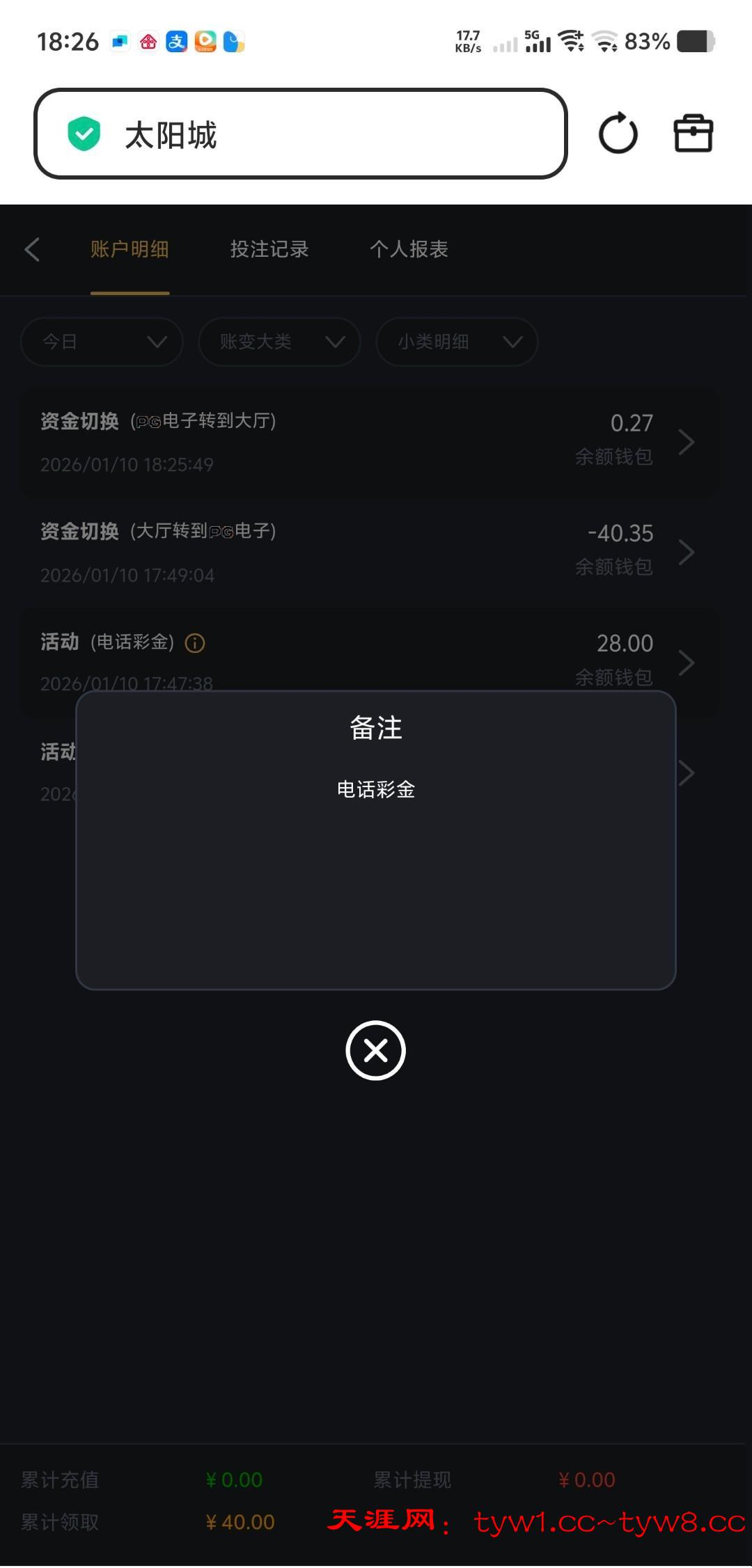The image size is (752, 1568).
Task: Switch to the 个人报表 tab
Action: point(409,249)
